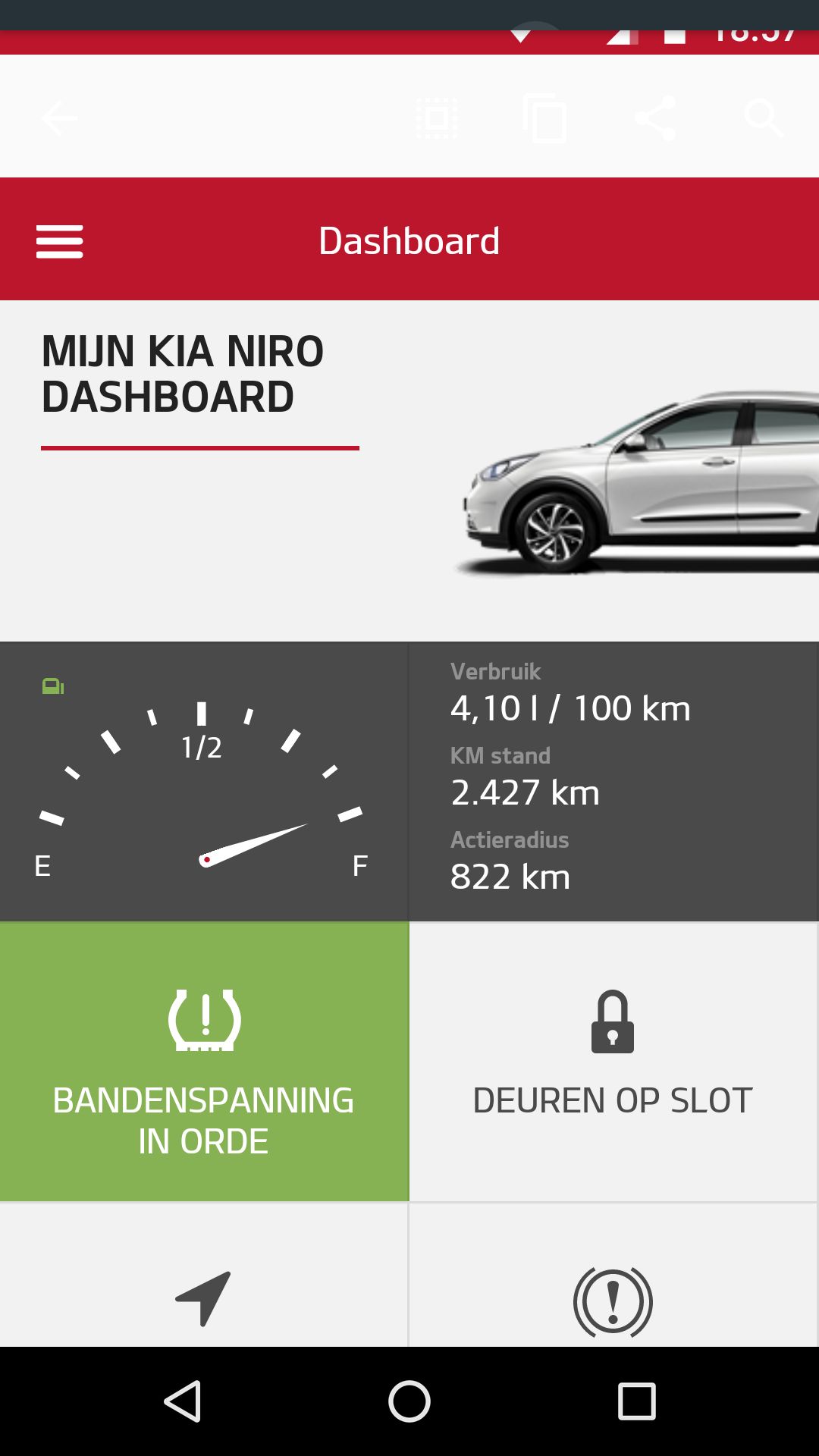This screenshot has height=1456, width=819.
Task: Open recent apps from the navigation bar
Action: click(636, 1401)
